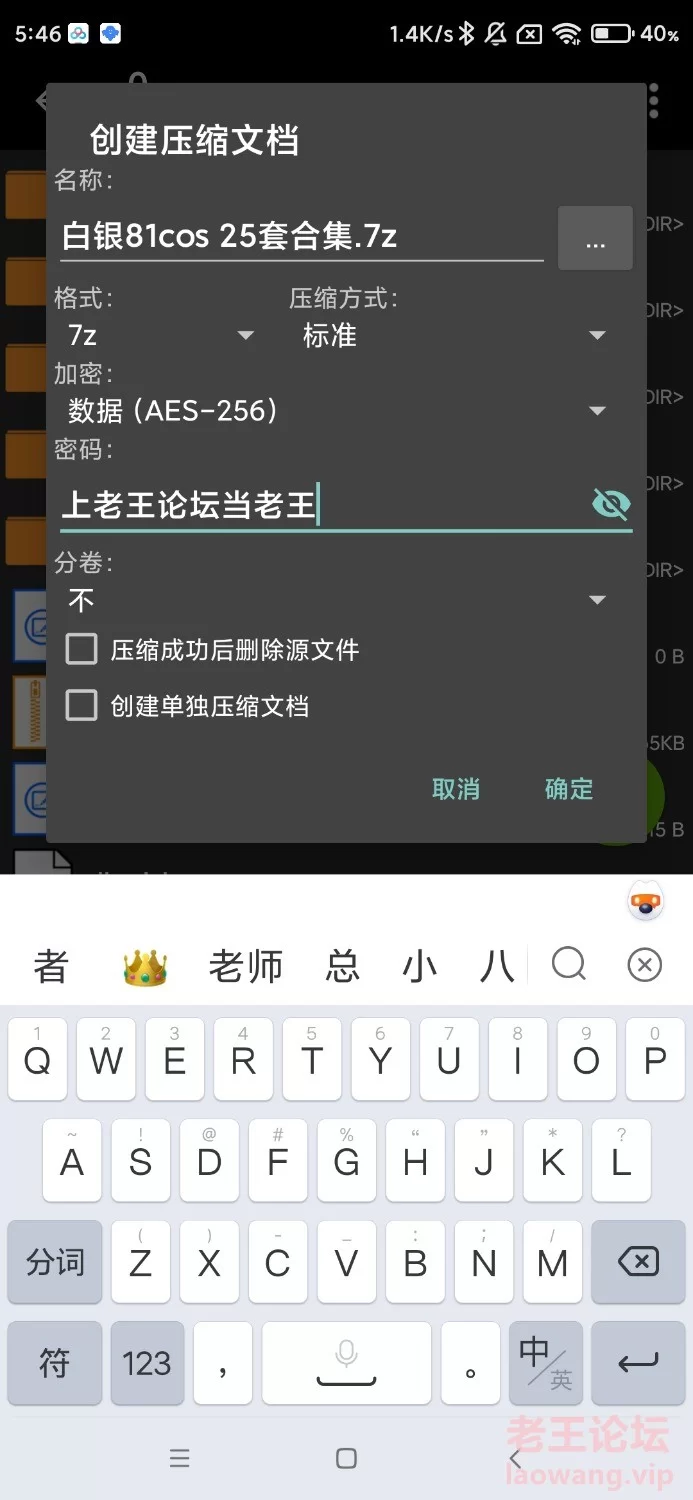Expand the 分卷 split volume dropdown

(x=337, y=600)
